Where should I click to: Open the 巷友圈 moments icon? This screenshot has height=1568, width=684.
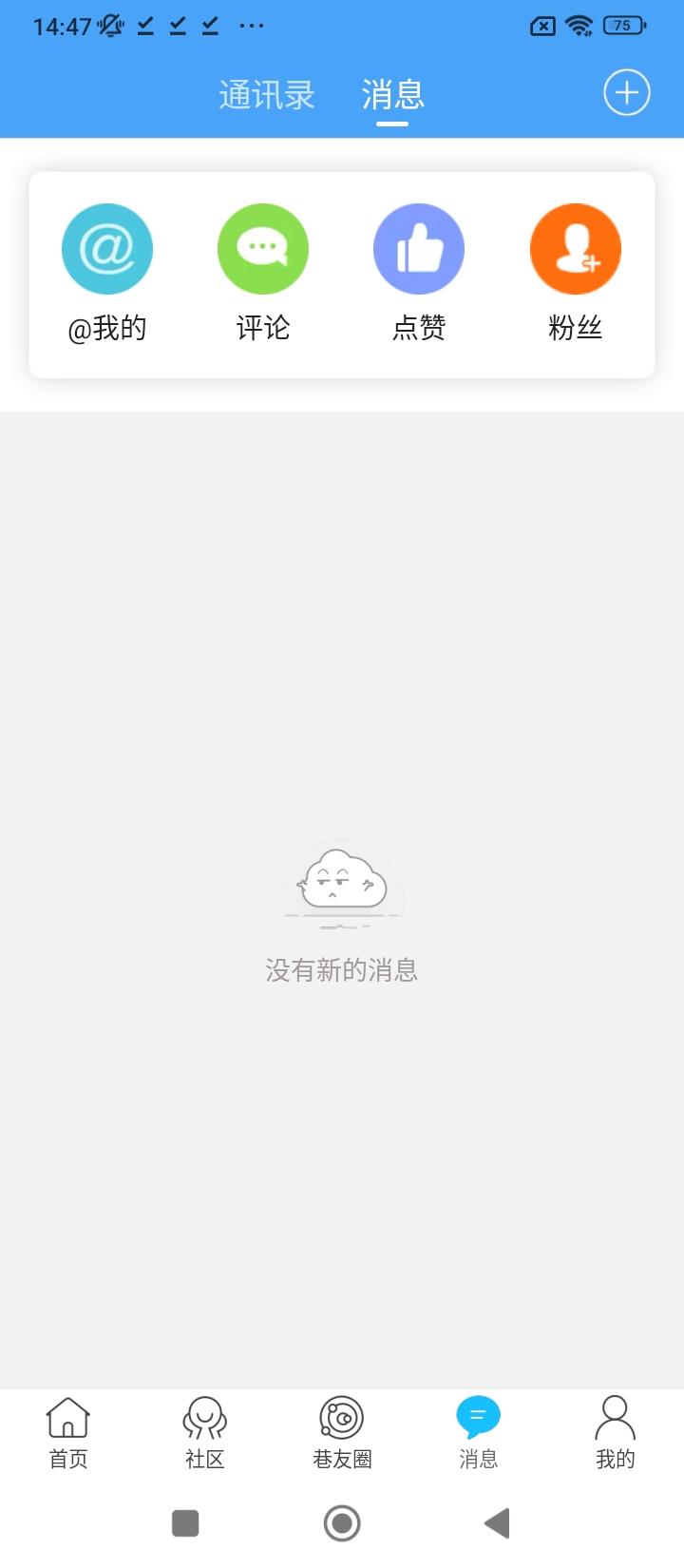pos(342,1416)
